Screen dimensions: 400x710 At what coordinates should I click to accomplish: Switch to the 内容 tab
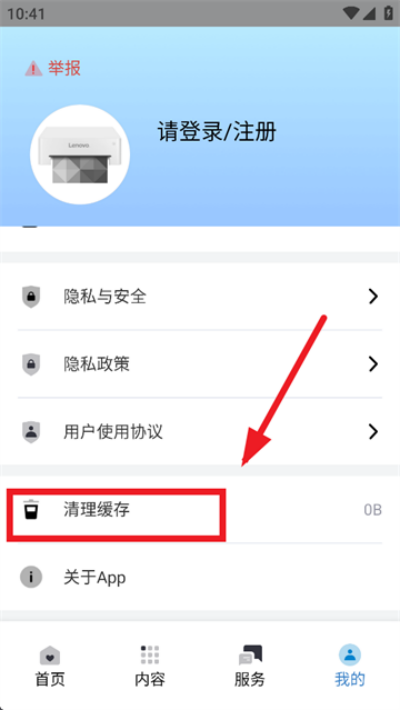[150, 667]
